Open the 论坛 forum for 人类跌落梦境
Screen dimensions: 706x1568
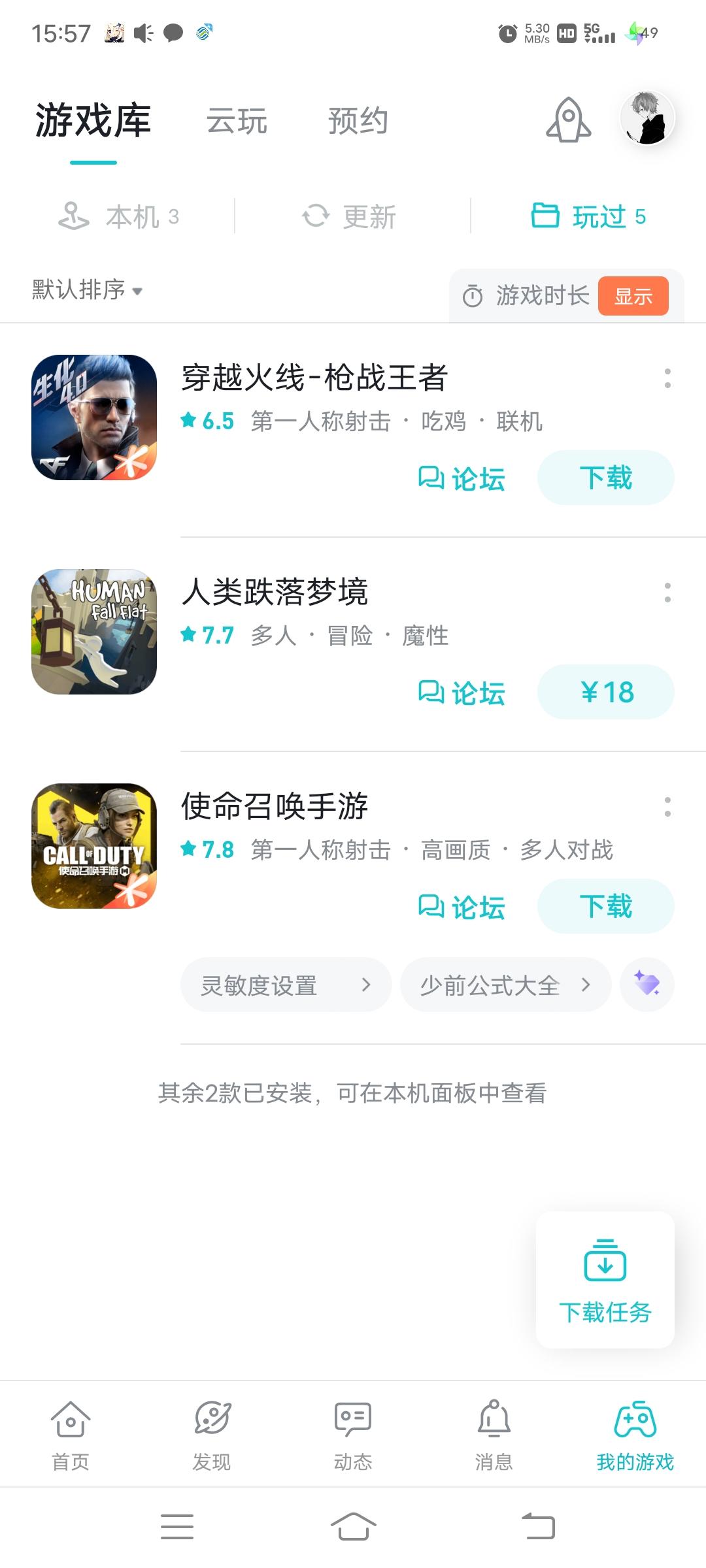[462, 693]
